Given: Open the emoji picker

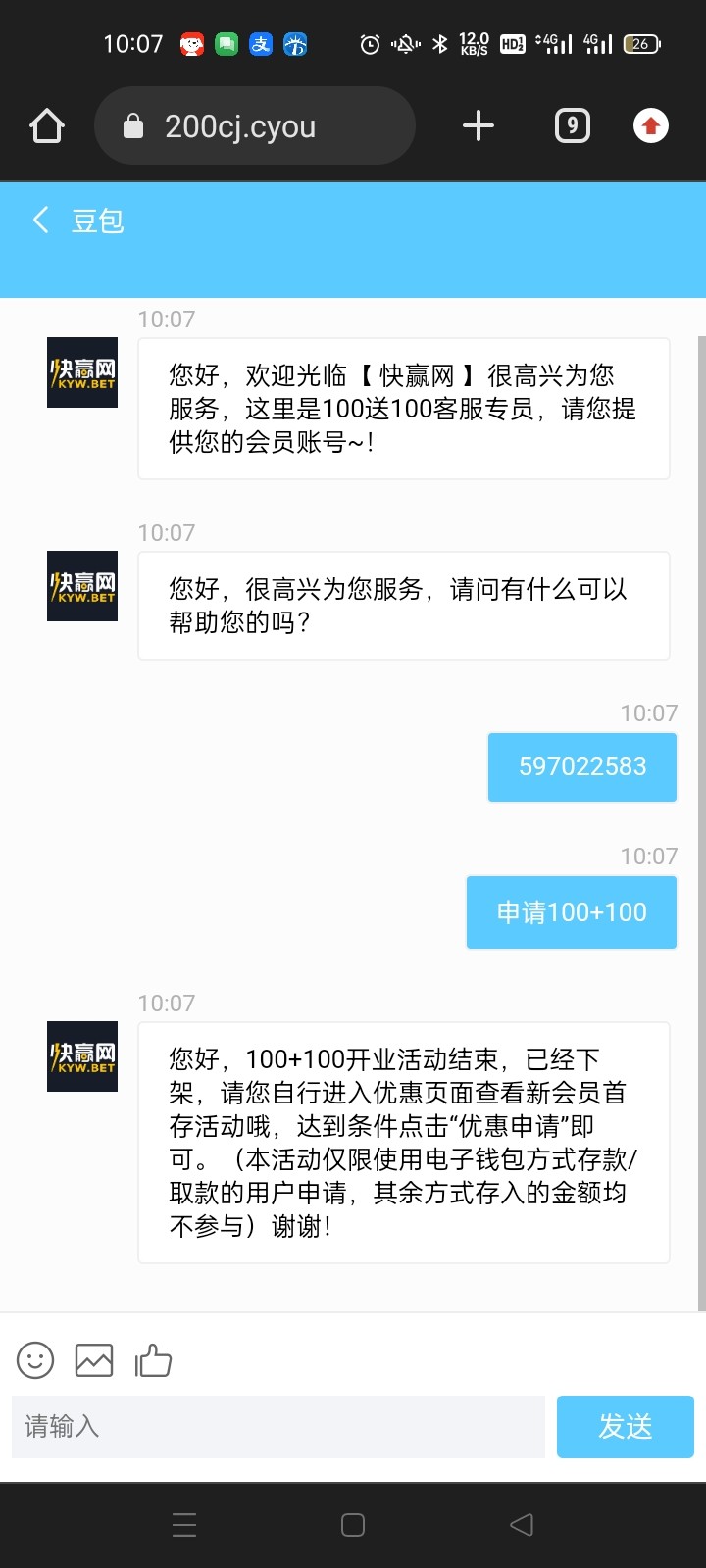Looking at the screenshot, I should point(35,1360).
